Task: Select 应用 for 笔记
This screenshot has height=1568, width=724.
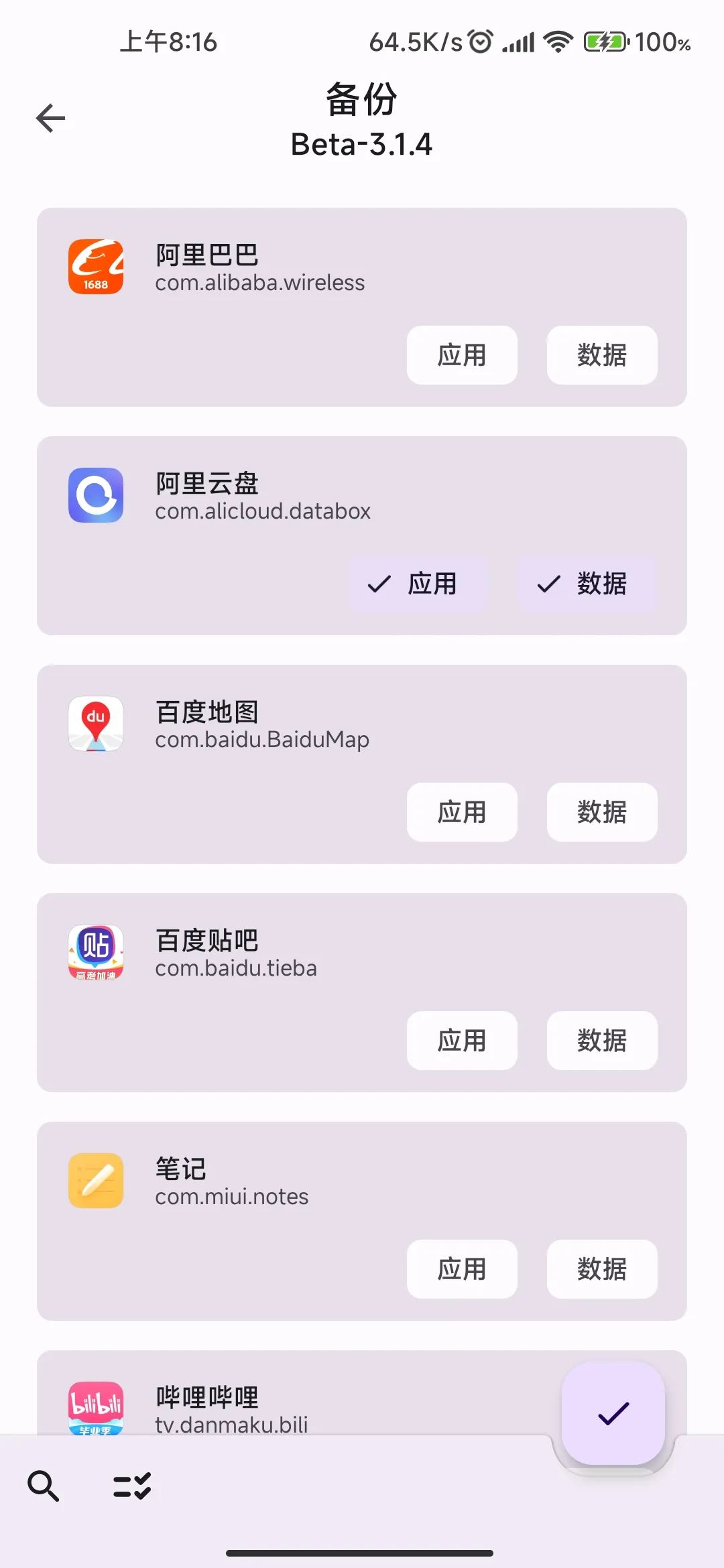Action: (462, 1269)
